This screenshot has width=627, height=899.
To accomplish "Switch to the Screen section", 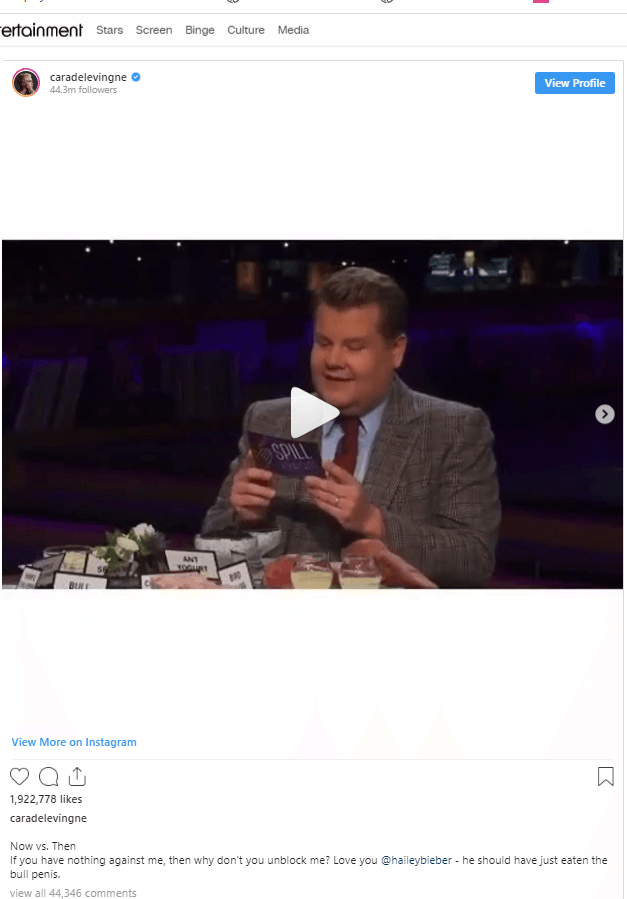I will (x=154, y=30).
